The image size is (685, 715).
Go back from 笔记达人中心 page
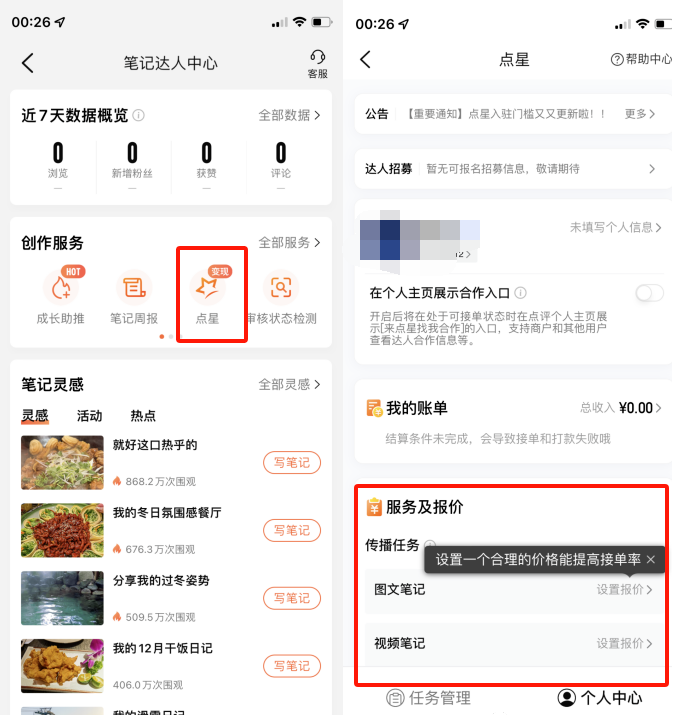27,63
